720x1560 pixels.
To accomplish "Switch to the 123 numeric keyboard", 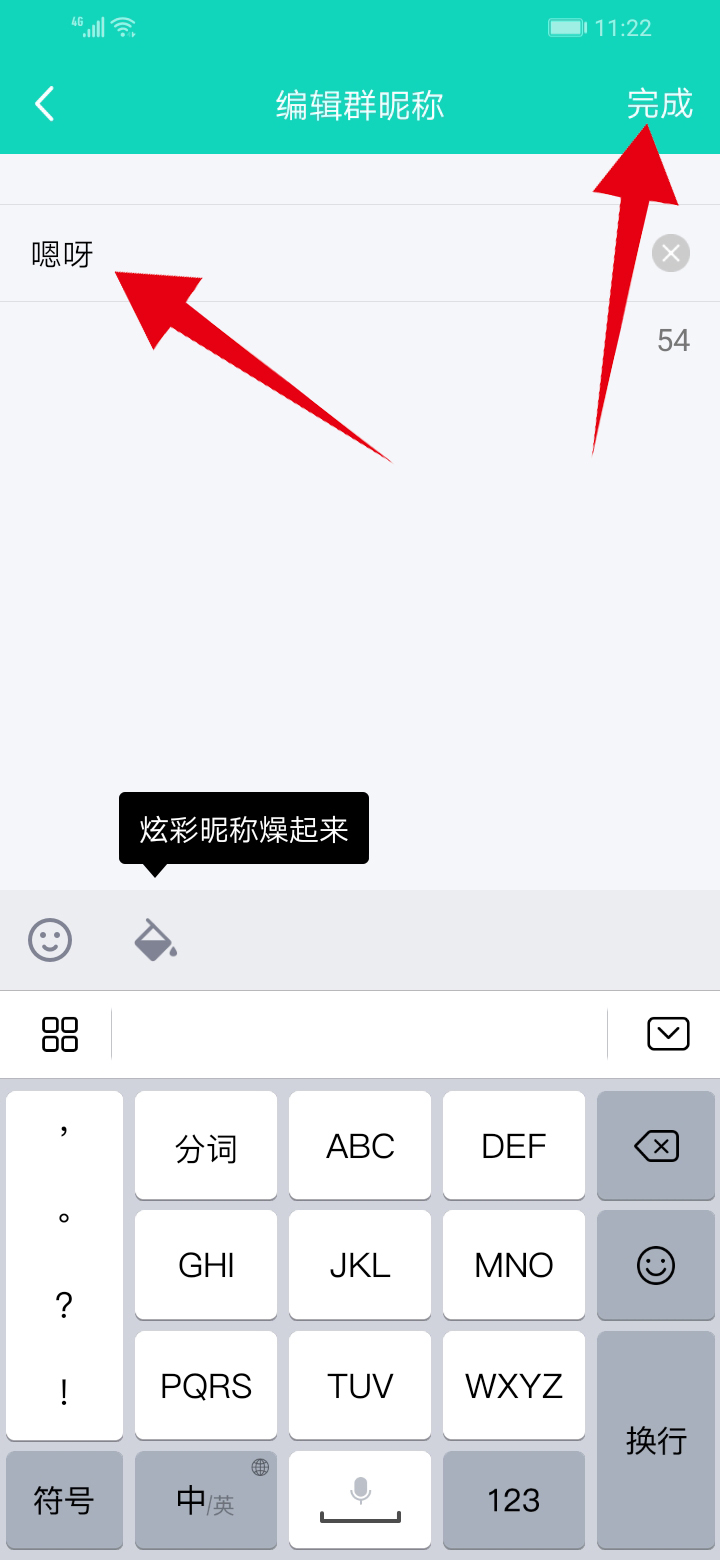I will coord(514,1500).
